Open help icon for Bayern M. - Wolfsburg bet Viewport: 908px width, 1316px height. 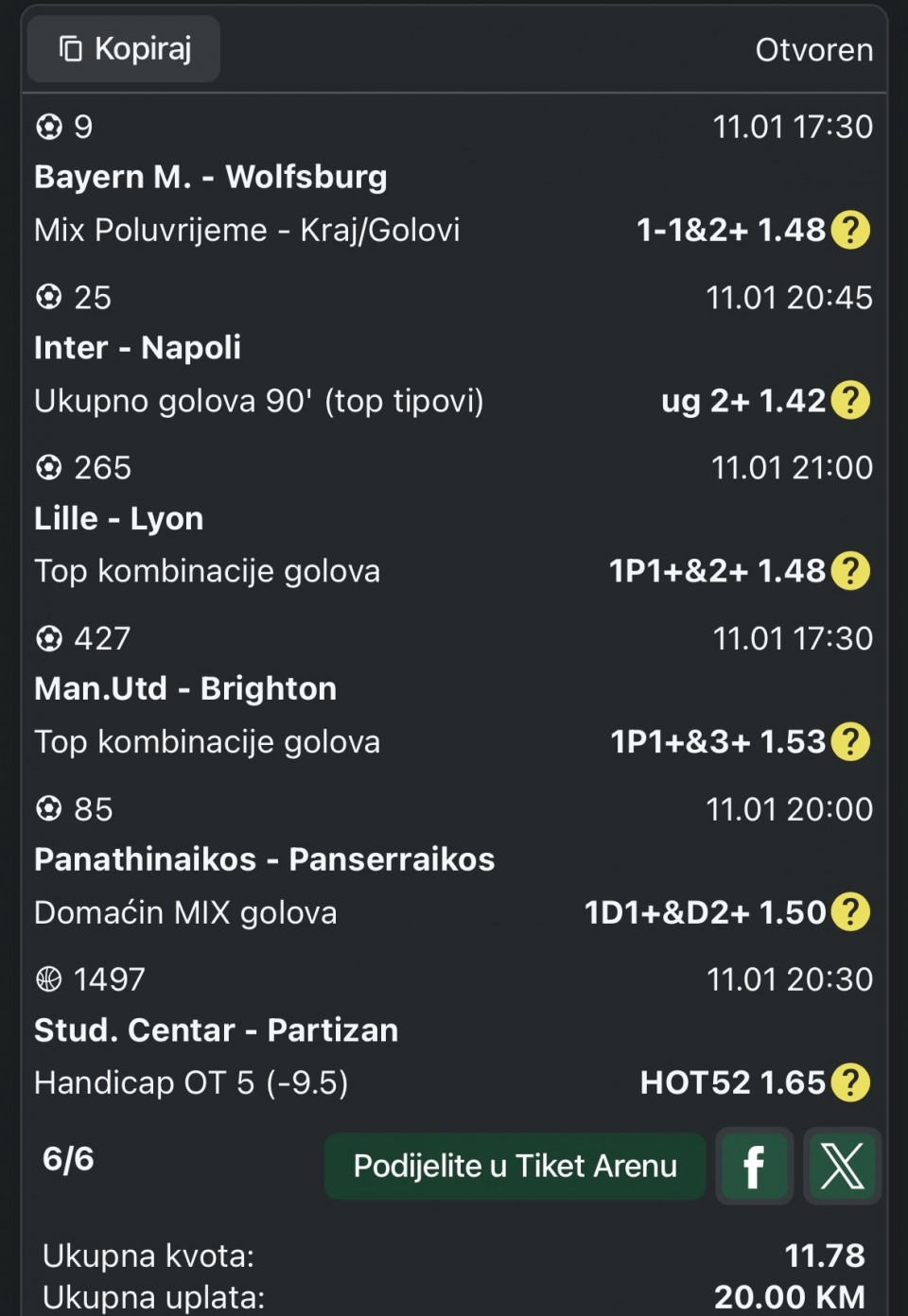tap(850, 230)
